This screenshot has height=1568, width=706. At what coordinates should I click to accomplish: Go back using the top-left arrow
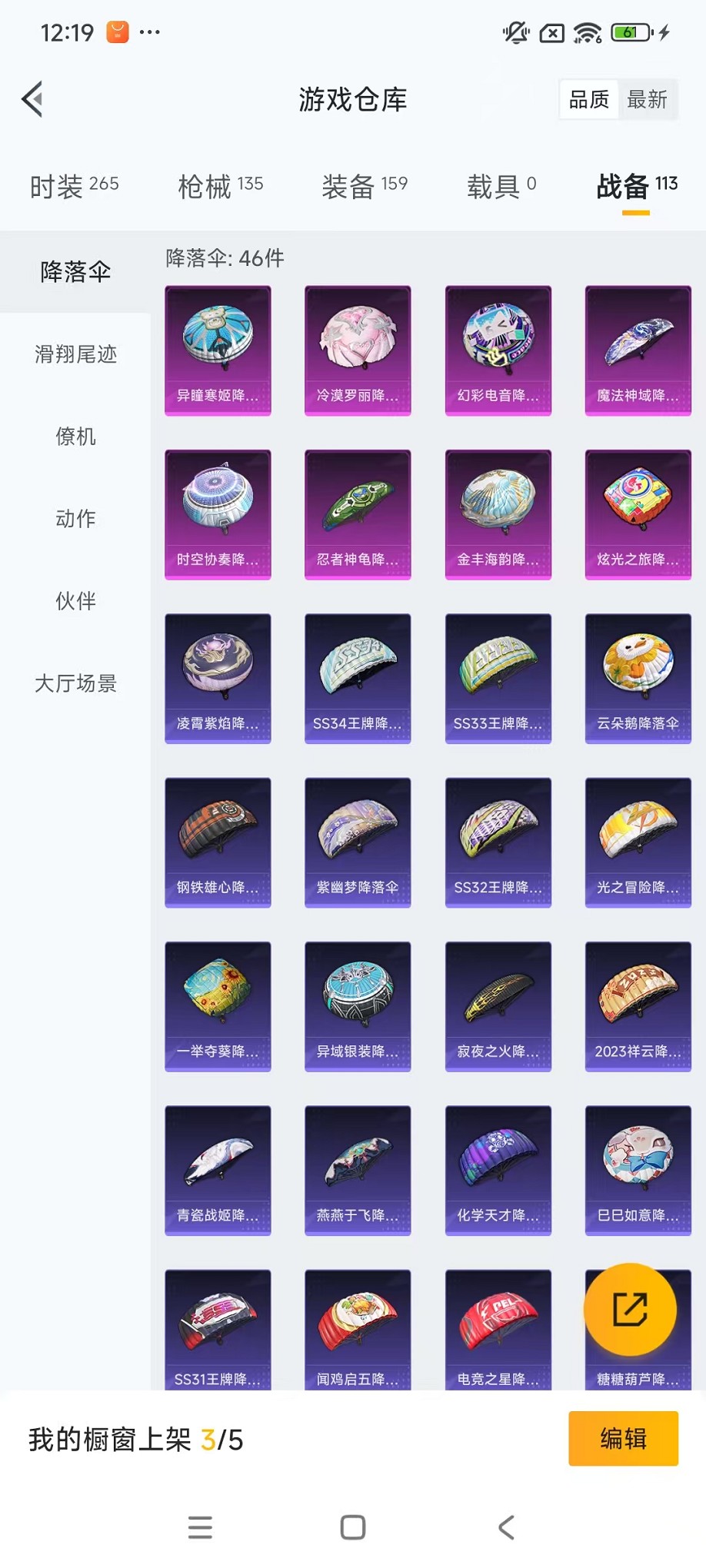click(32, 99)
